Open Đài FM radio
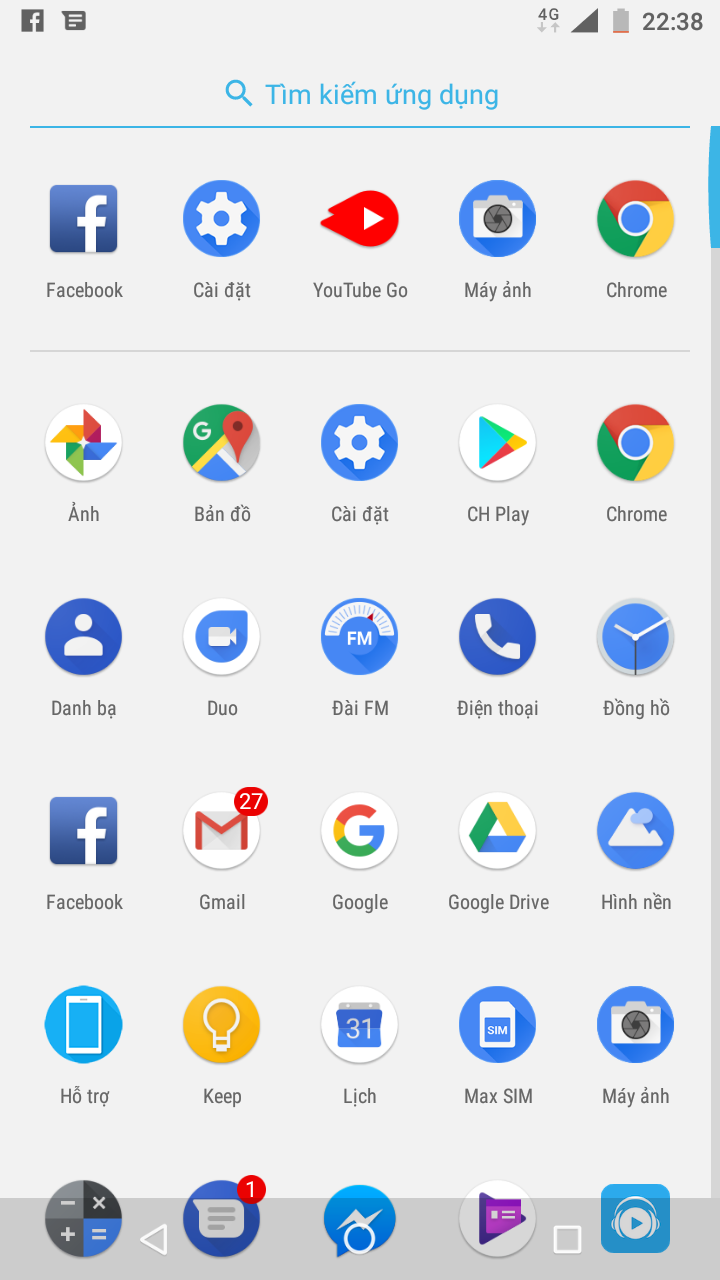Image resolution: width=720 pixels, height=1280 pixels. click(x=360, y=637)
